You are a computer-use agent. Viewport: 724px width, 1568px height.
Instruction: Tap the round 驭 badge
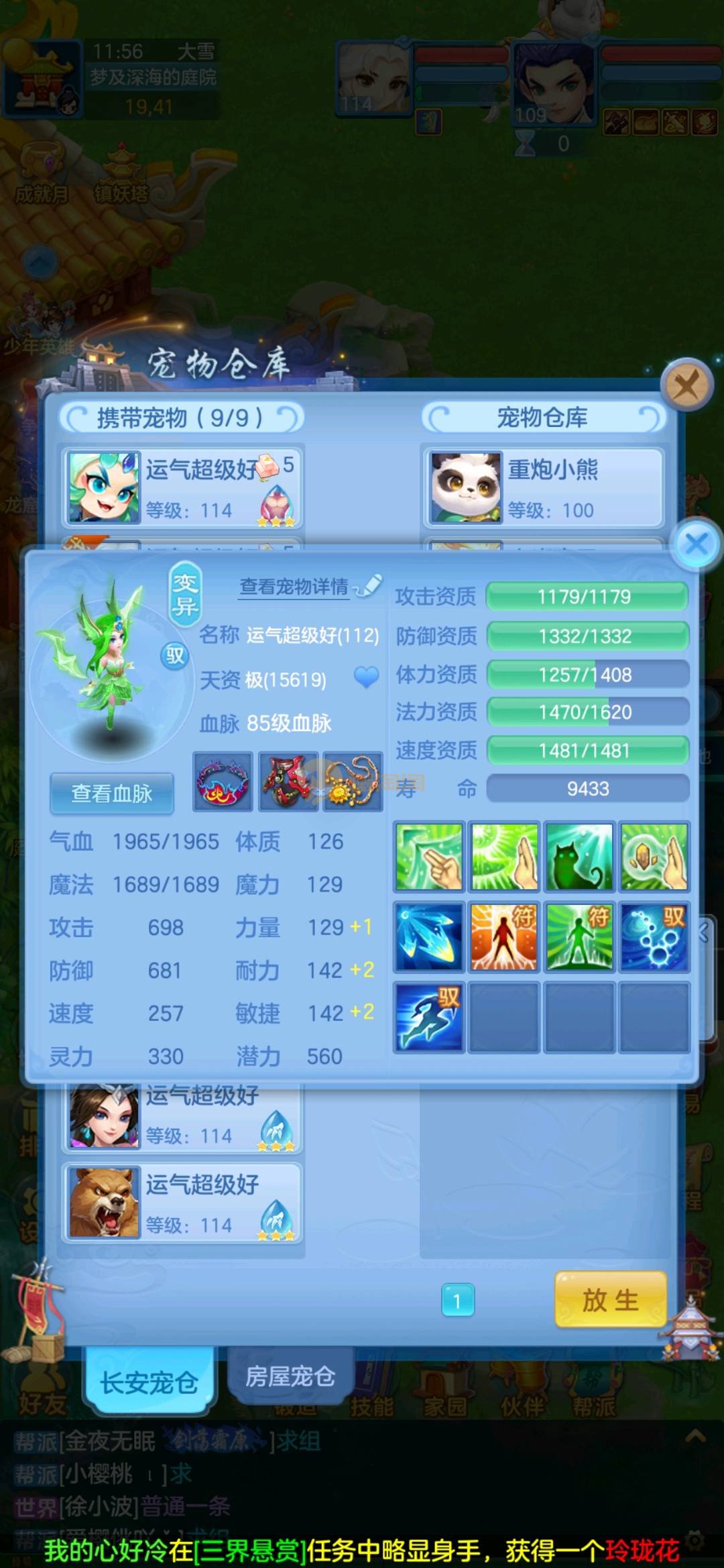[x=175, y=655]
